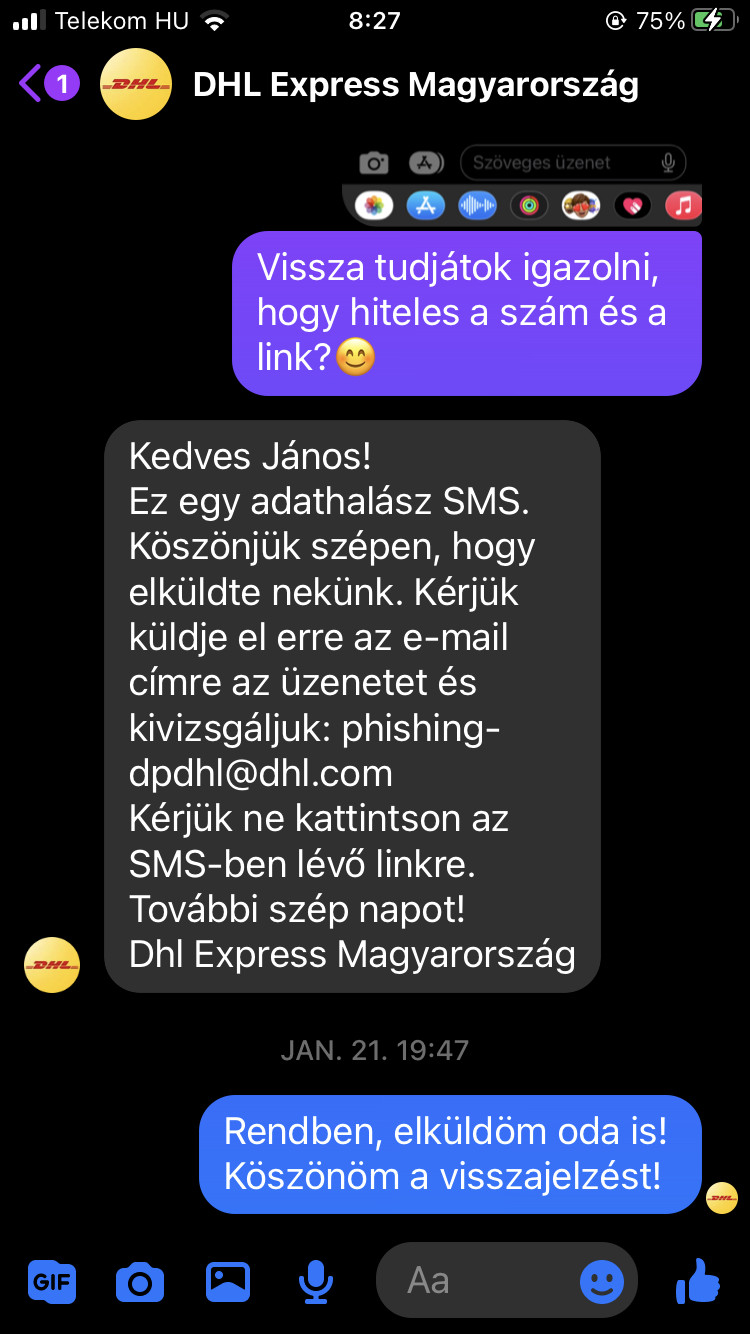Image resolution: width=750 pixels, height=1334 pixels.
Task: Tap DHL avatar beside the received message
Action: pyautogui.click(x=52, y=965)
